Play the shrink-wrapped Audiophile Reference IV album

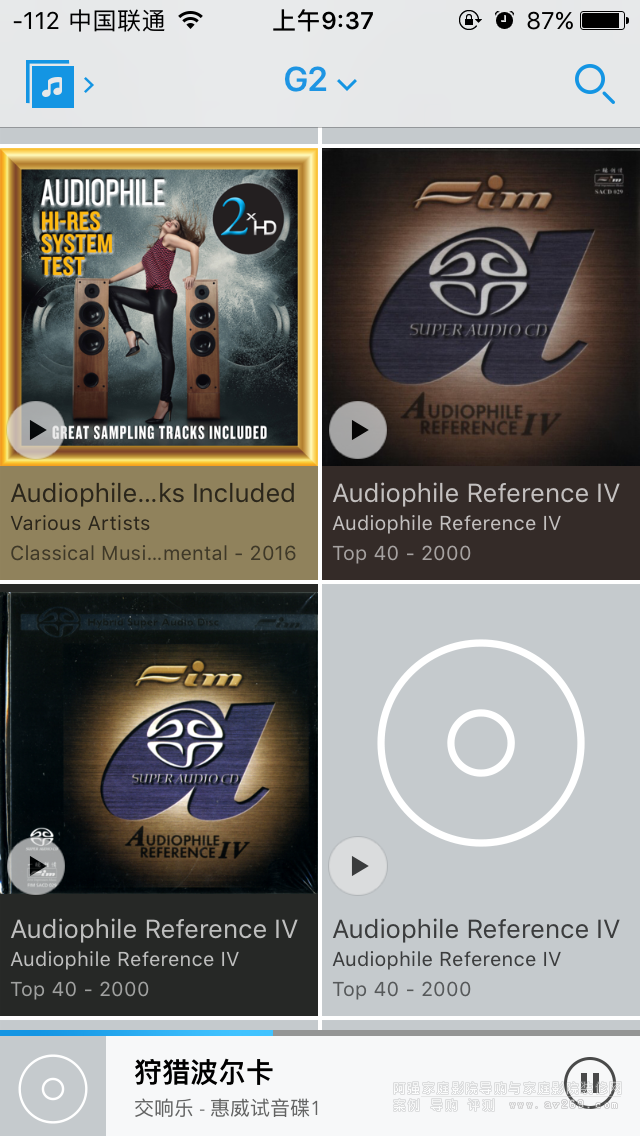click(36, 866)
